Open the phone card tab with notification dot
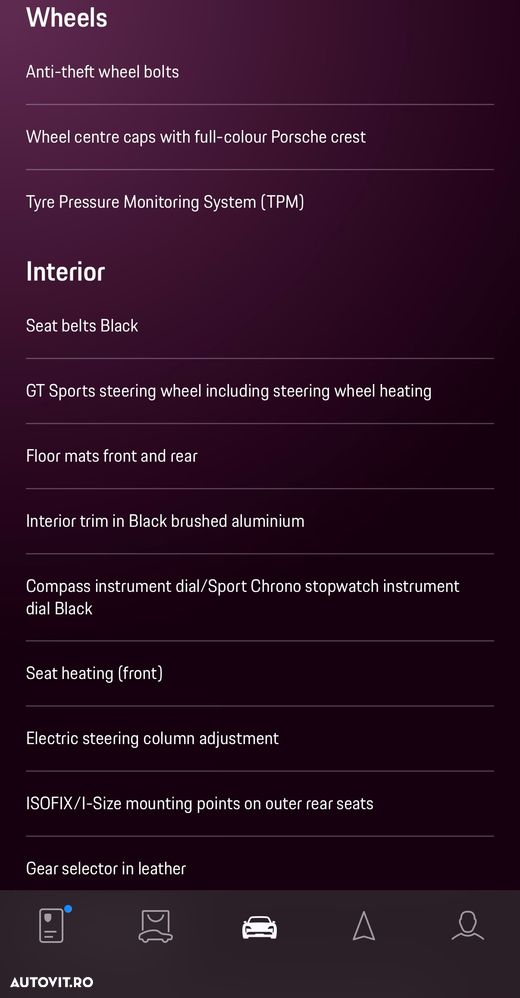Screen dimensions: 520x998 pyautogui.click(x=53, y=925)
